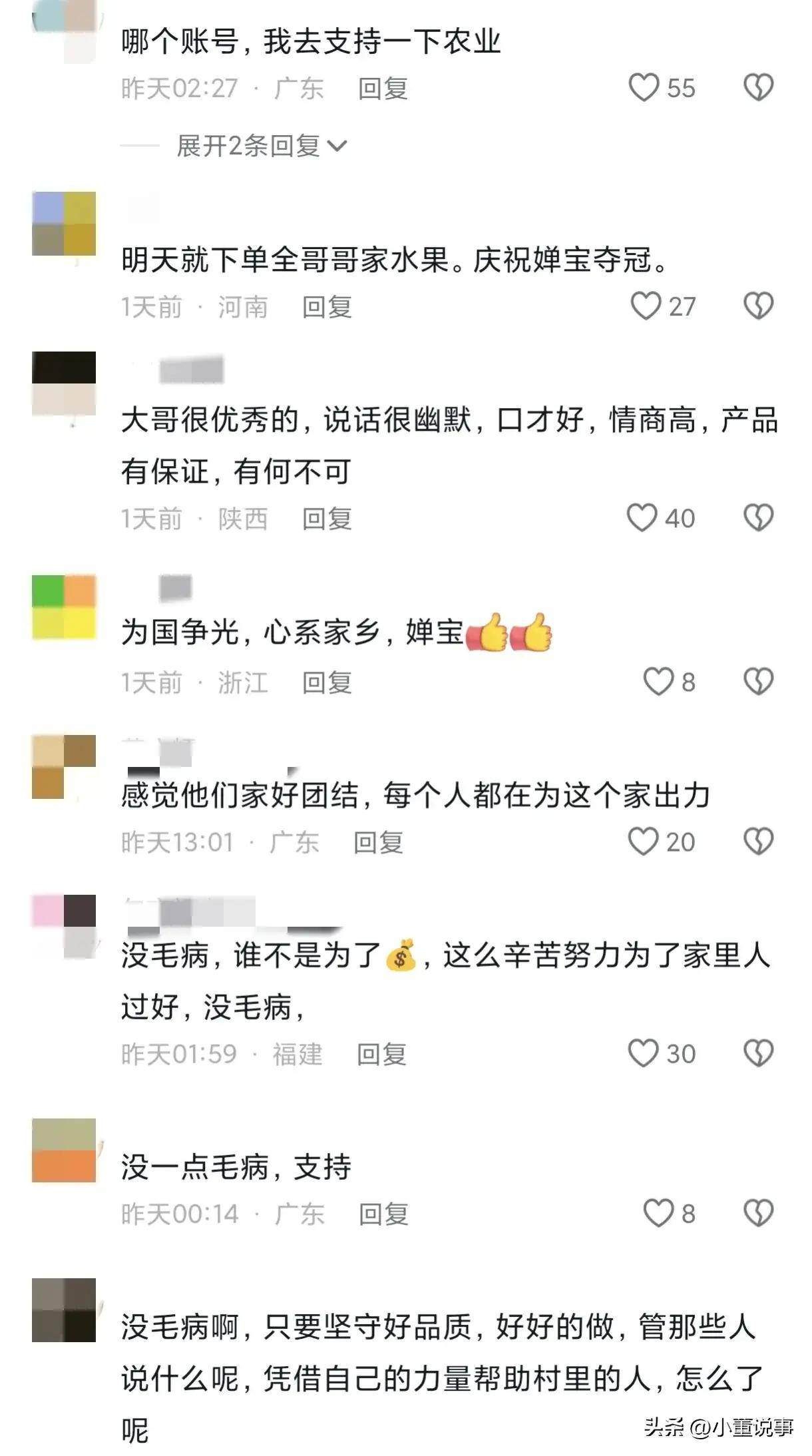The height and width of the screenshot is (1456, 812).
Task: Like the Henan comment with 27 likes
Action: [x=645, y=306]
